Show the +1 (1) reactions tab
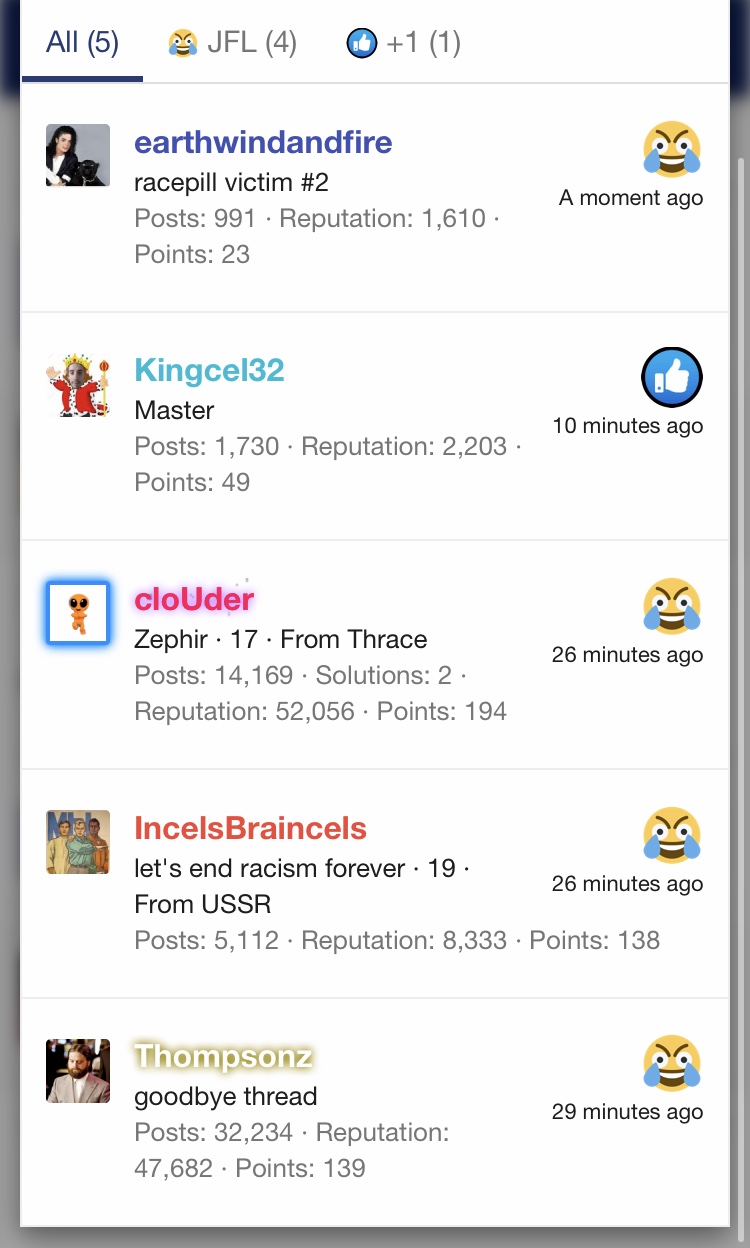 (x=403, y=43)
